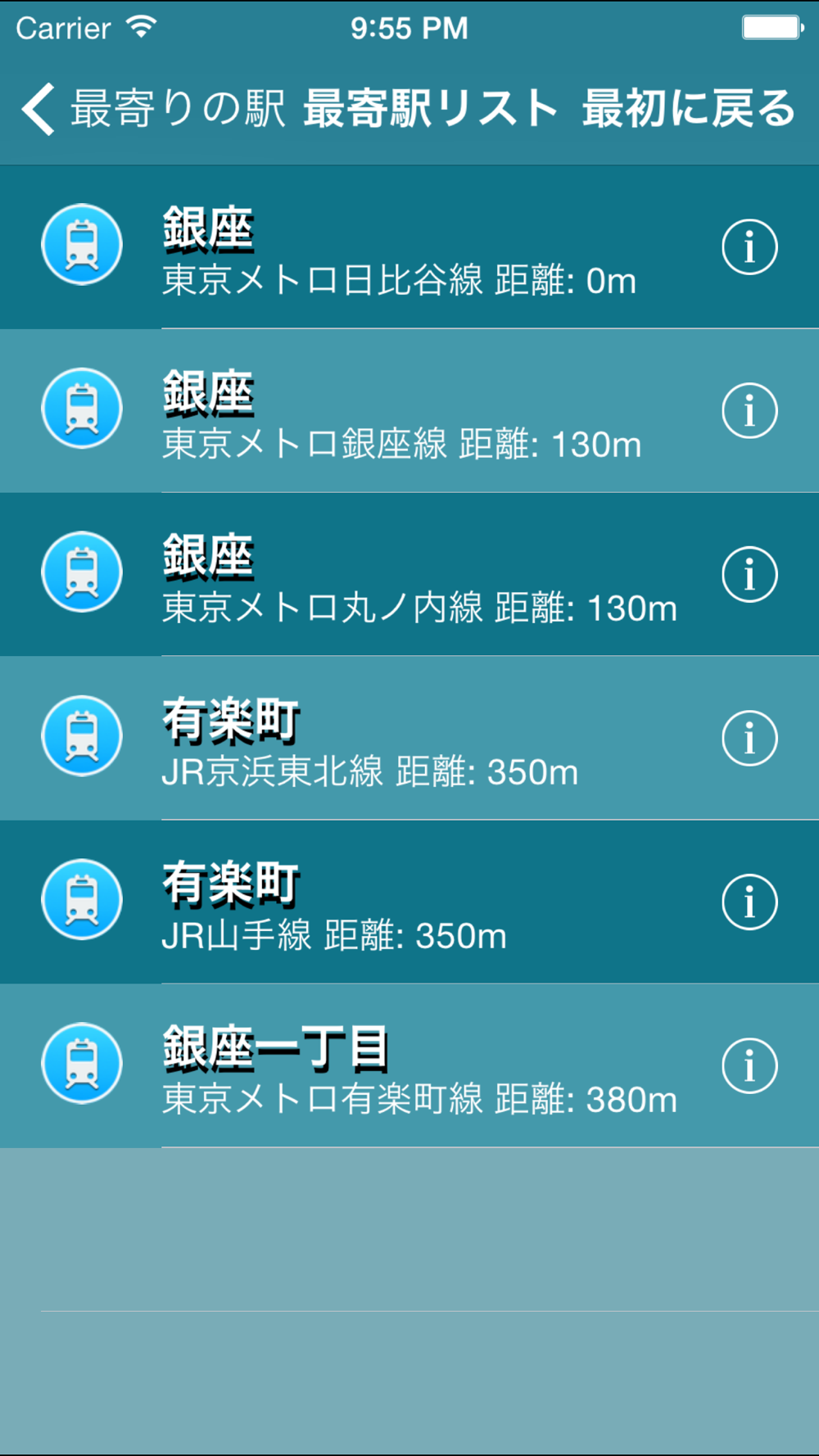
Task: Show info for 銀座 銀座線
Action: pos(749,410)
